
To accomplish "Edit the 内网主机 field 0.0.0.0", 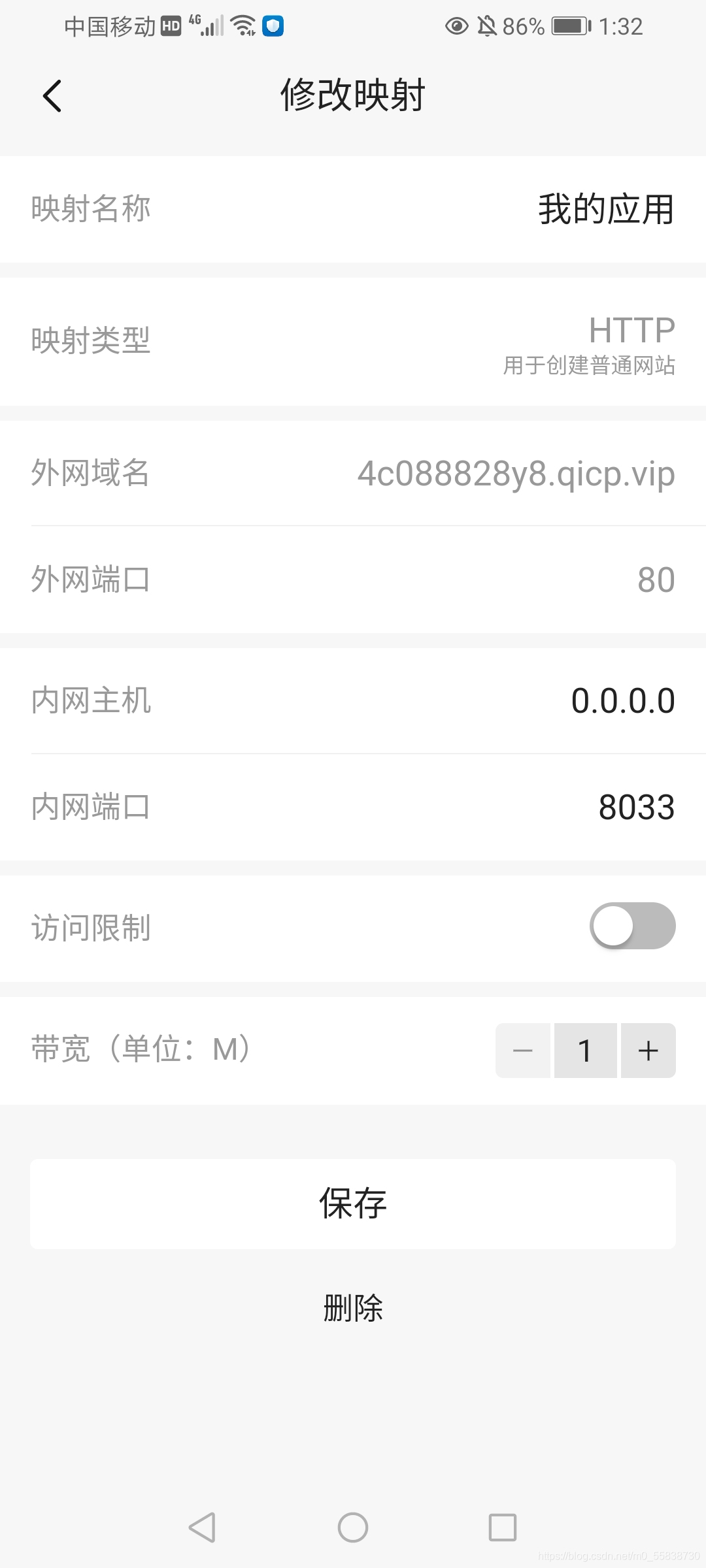I will tap(622, 701).
